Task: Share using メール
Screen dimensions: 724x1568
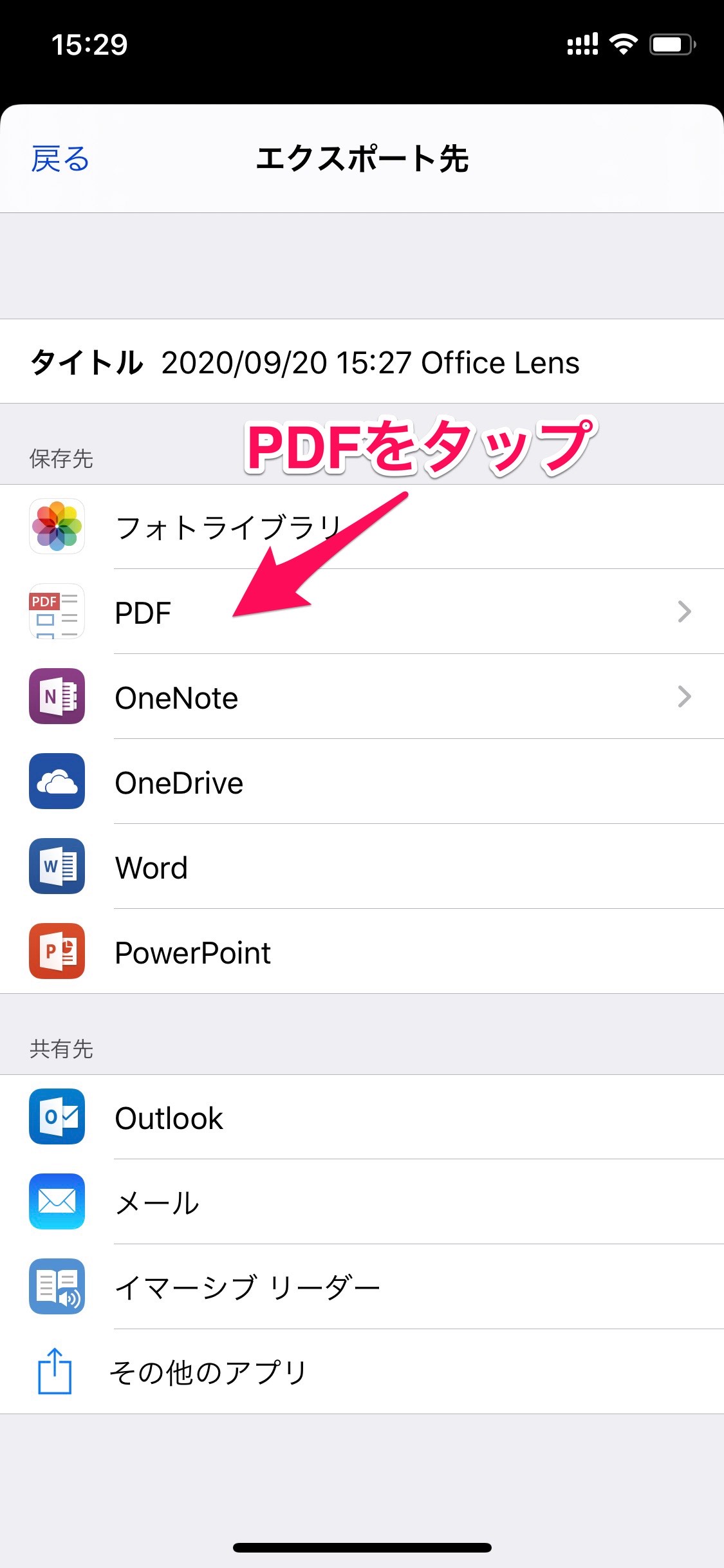Action: (362, 1202)
